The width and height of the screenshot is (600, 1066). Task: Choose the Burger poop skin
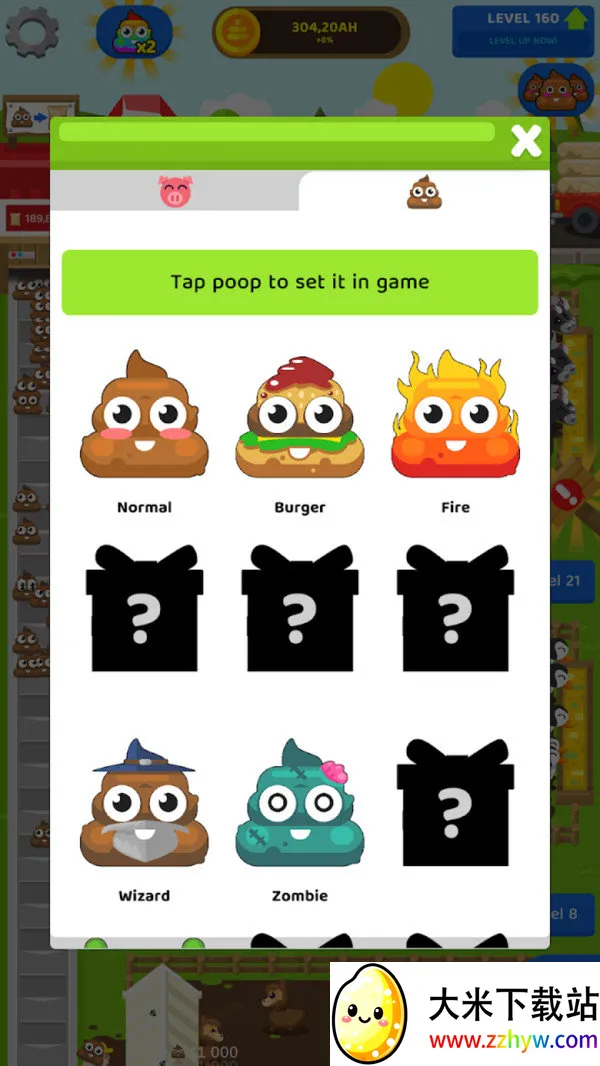pos(300,417)
